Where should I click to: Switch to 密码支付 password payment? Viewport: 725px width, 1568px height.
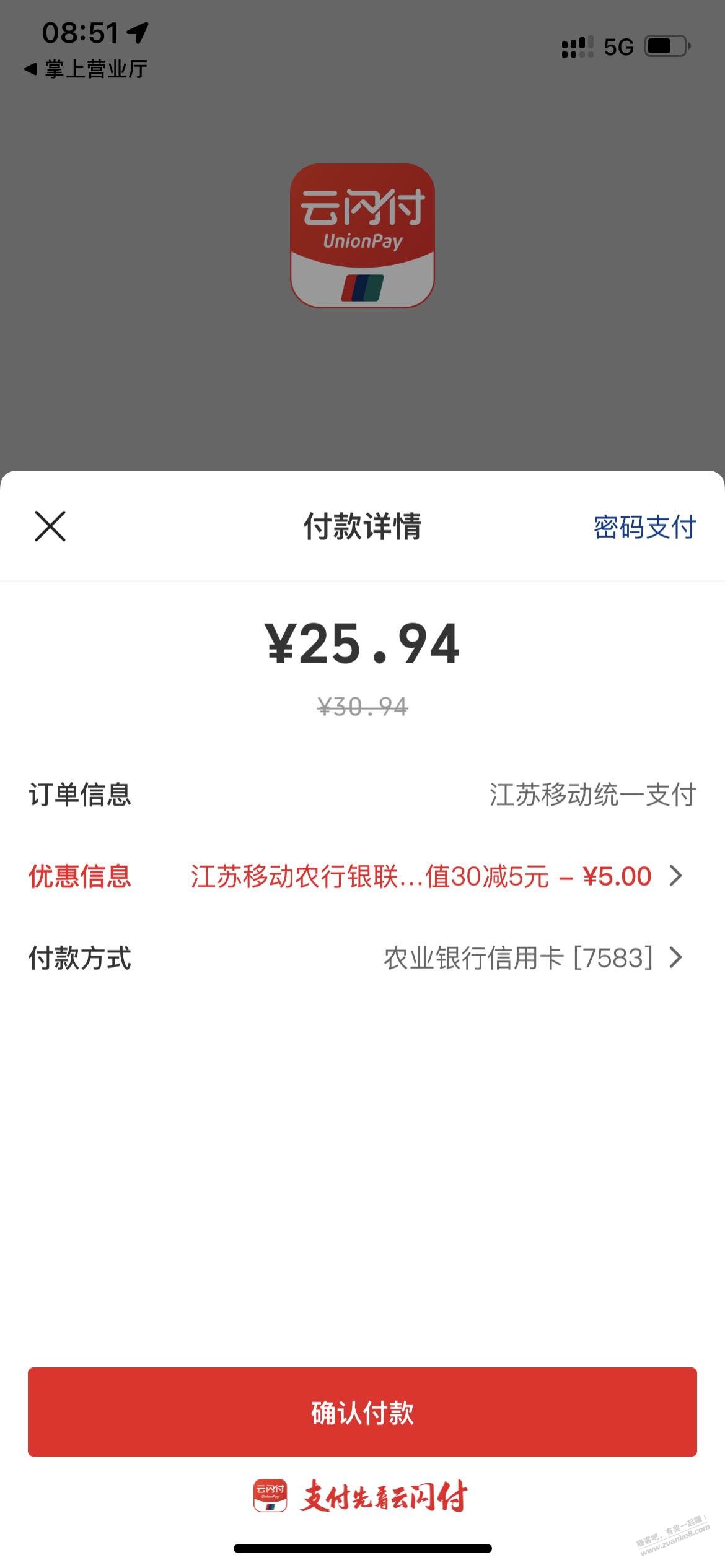644,528
